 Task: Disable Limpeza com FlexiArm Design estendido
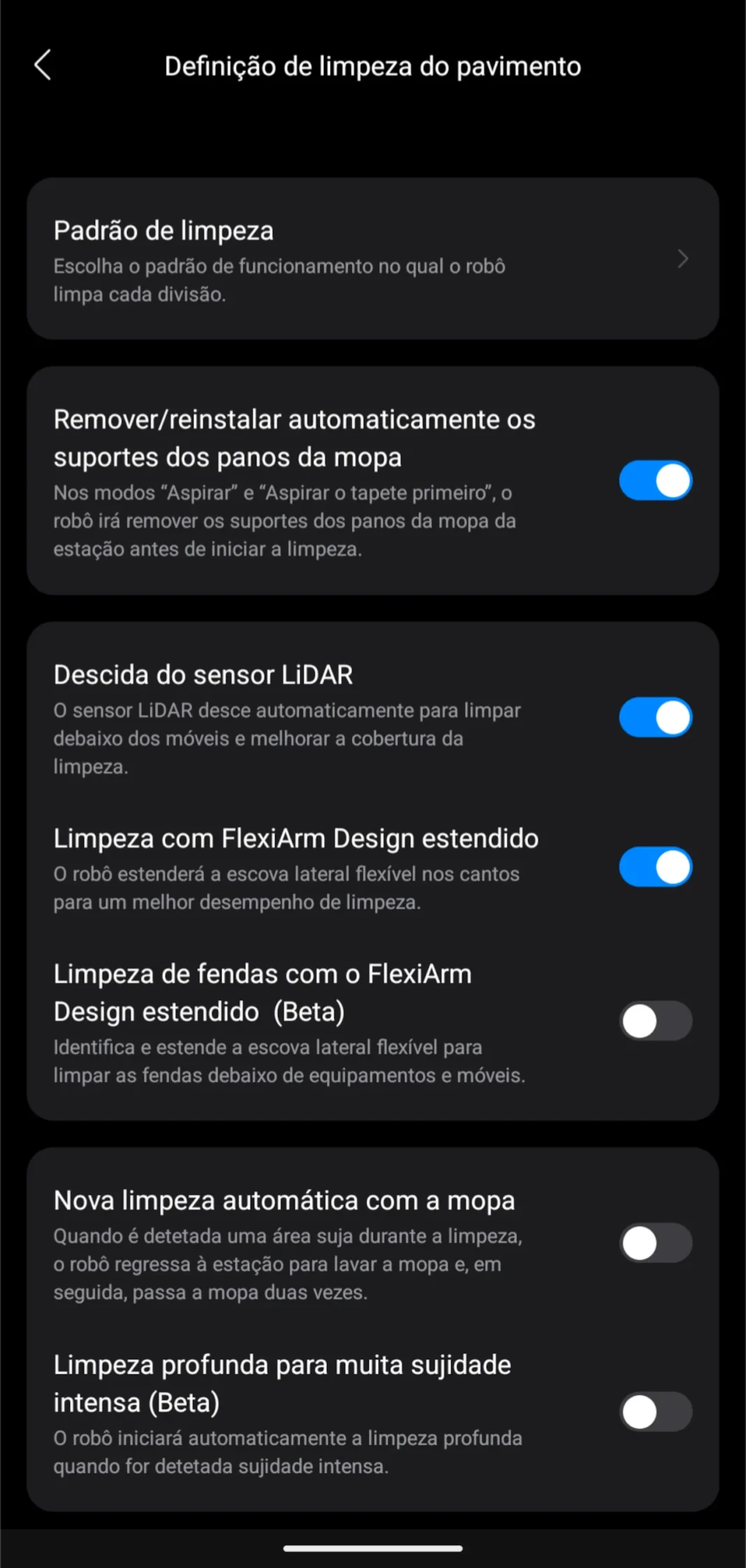[x=654, y=866]
